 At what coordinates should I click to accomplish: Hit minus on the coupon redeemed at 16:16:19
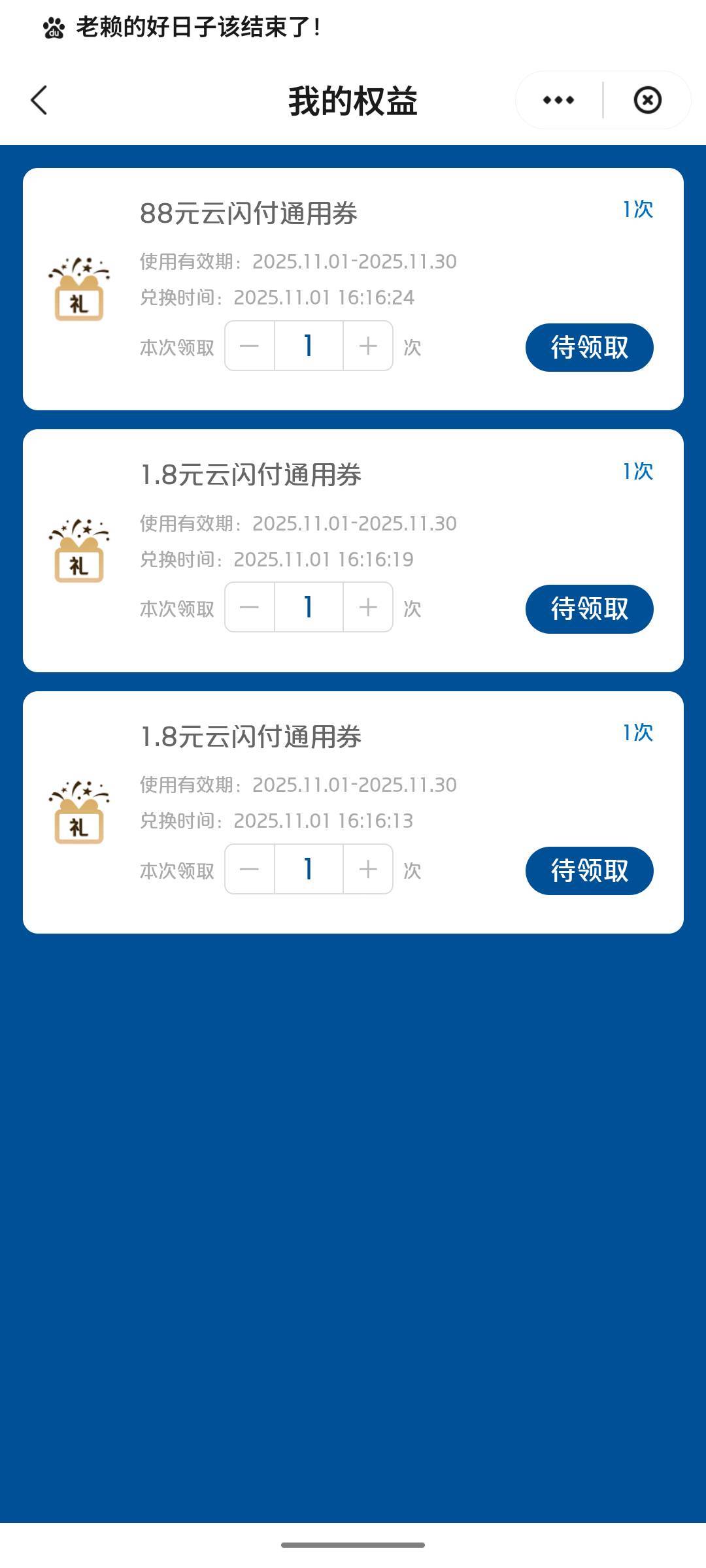click(250, 607)
